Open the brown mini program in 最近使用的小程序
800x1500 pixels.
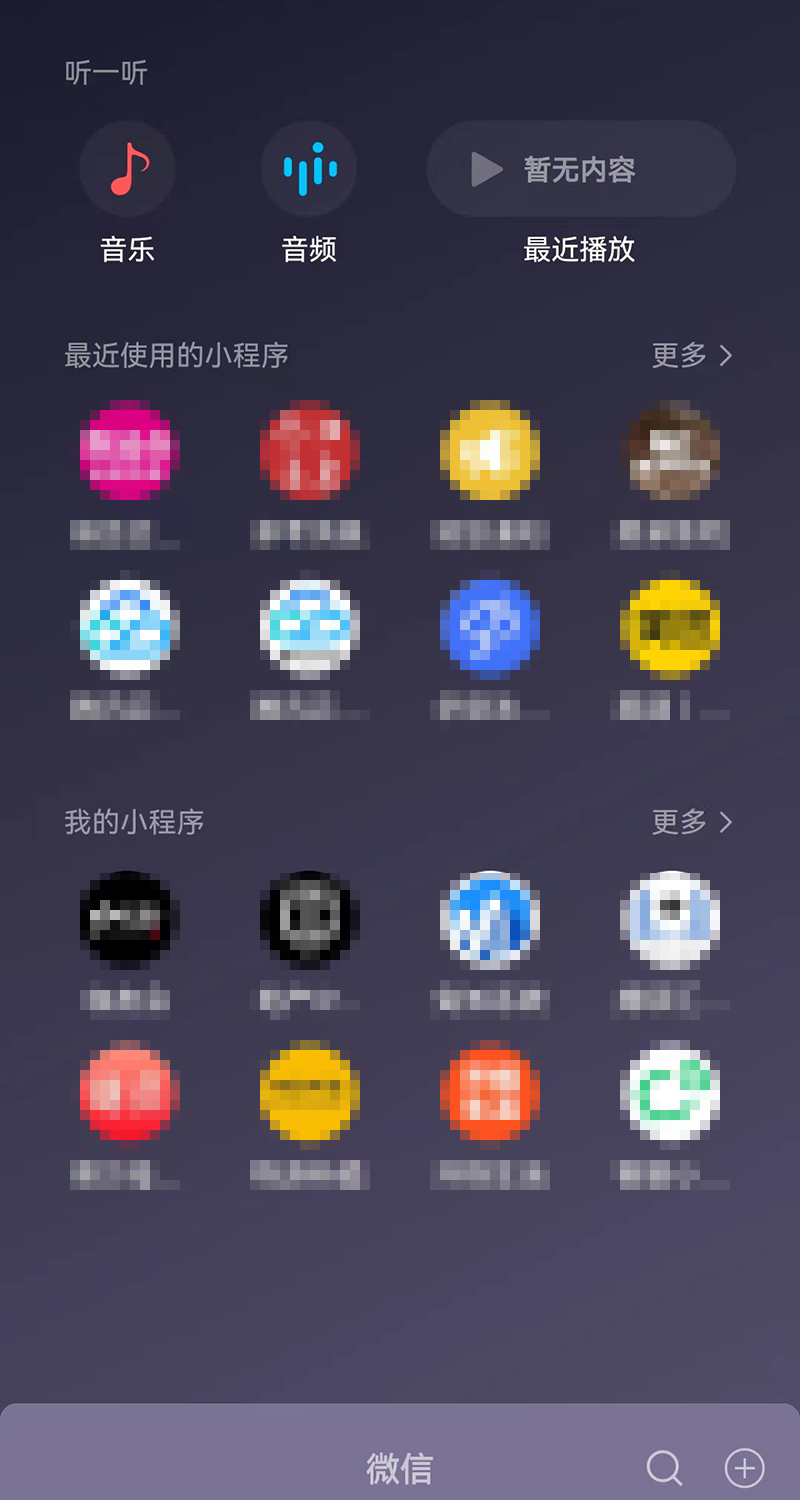[x=670, y=450]
